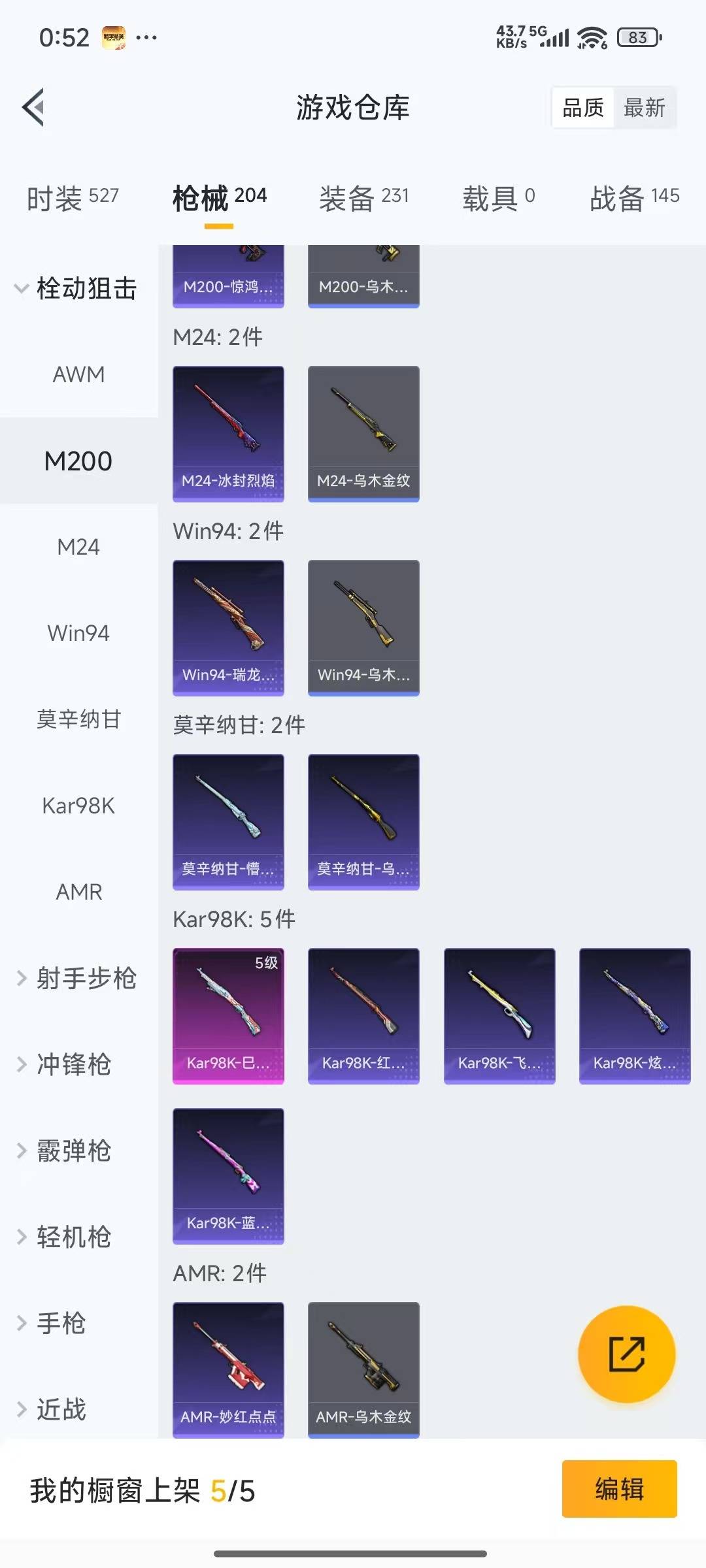The height and width of the screenshot is (1568, 706).
Task: Select AWM in the sidebar list
Action: pyautogui.click(x=78, y=374)
